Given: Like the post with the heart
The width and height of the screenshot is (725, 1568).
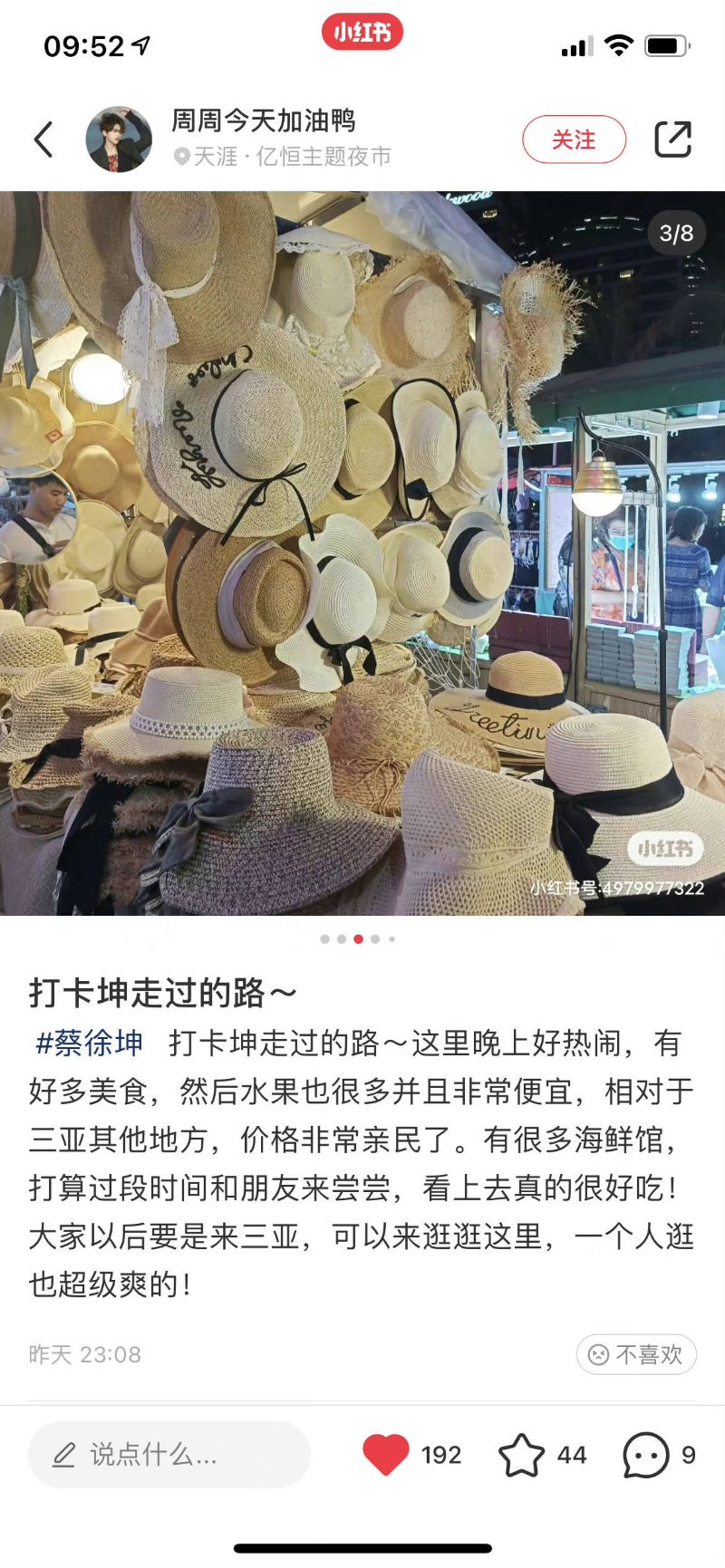Looking at the screenshot, I should 386,1455.
